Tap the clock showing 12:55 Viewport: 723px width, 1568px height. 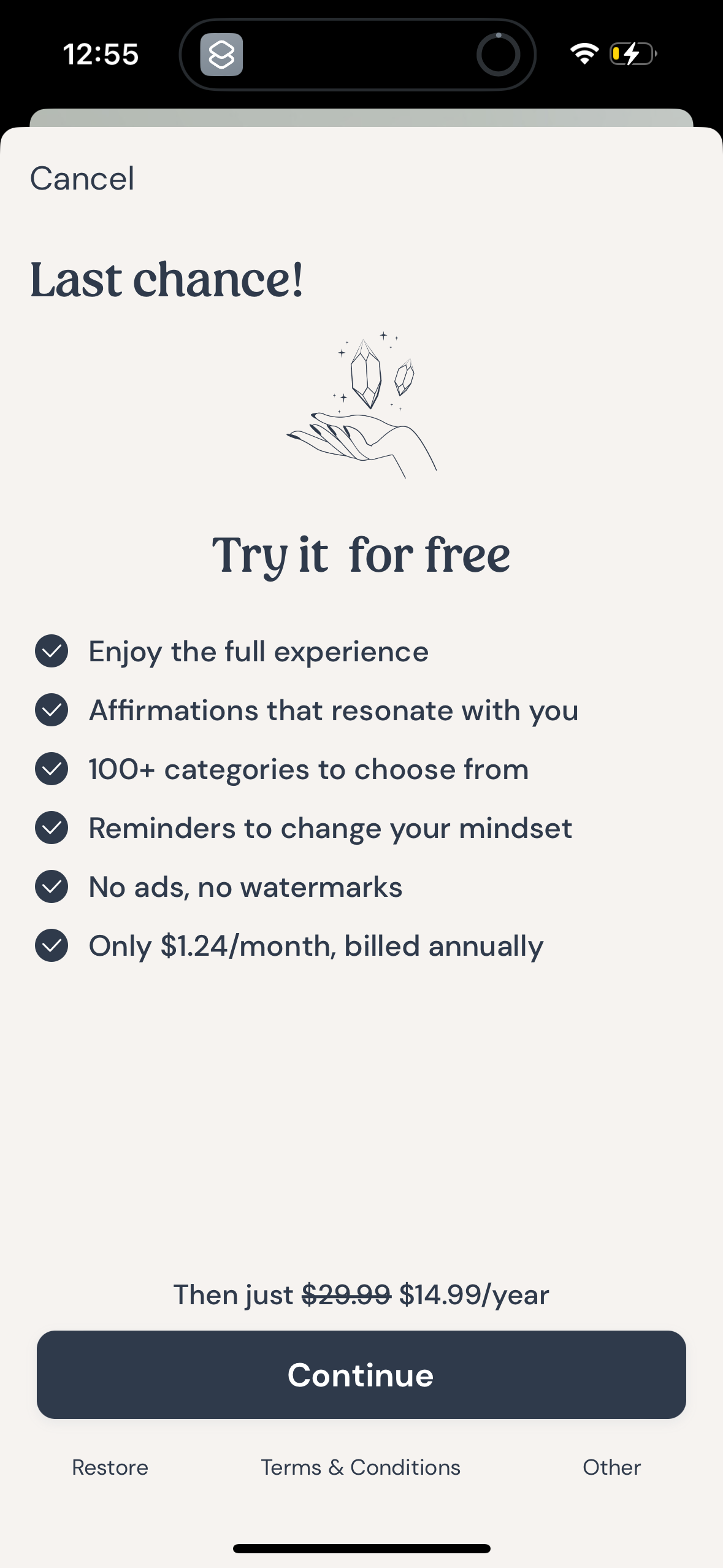(102, 54)
